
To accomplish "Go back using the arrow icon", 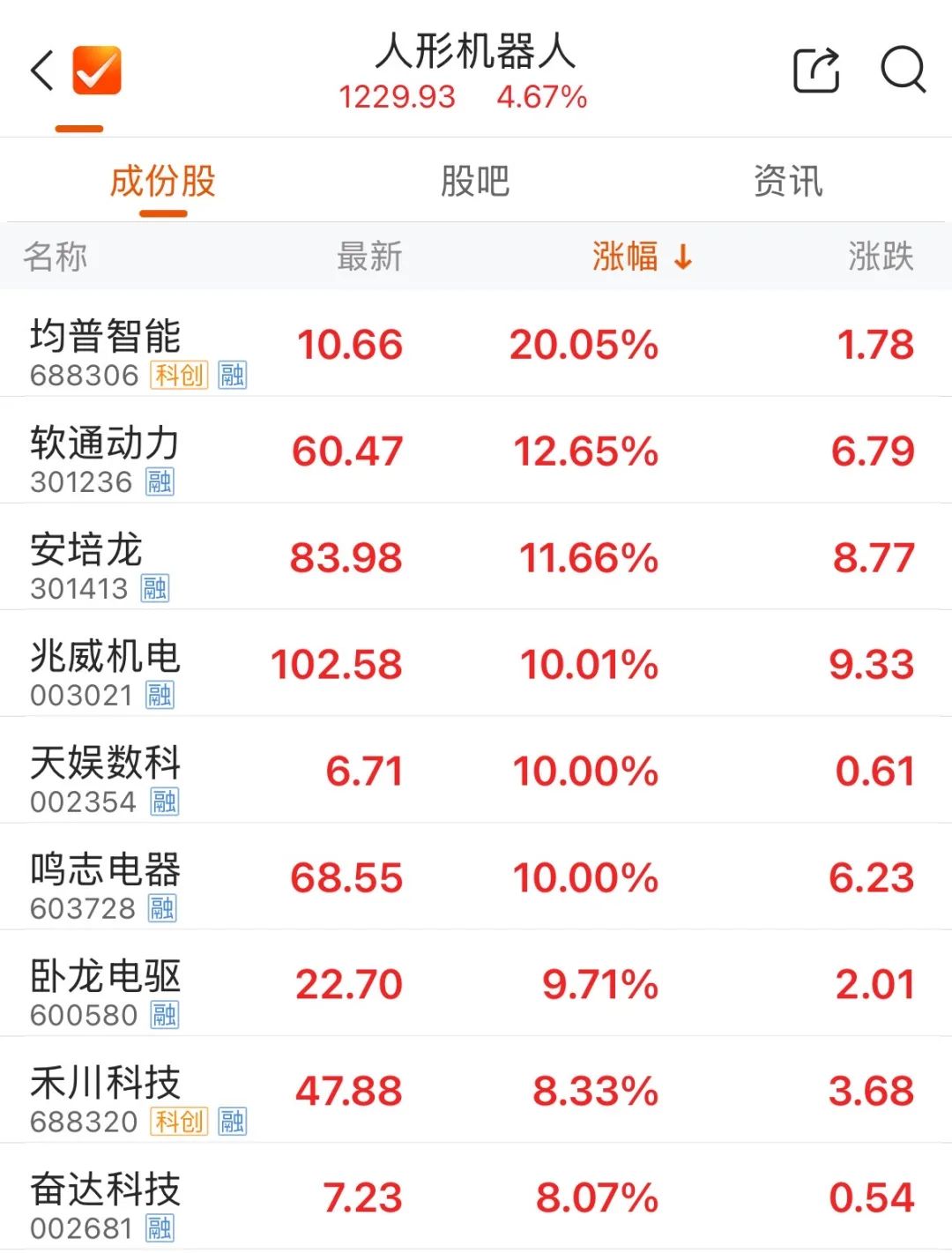I will point(42,71).
